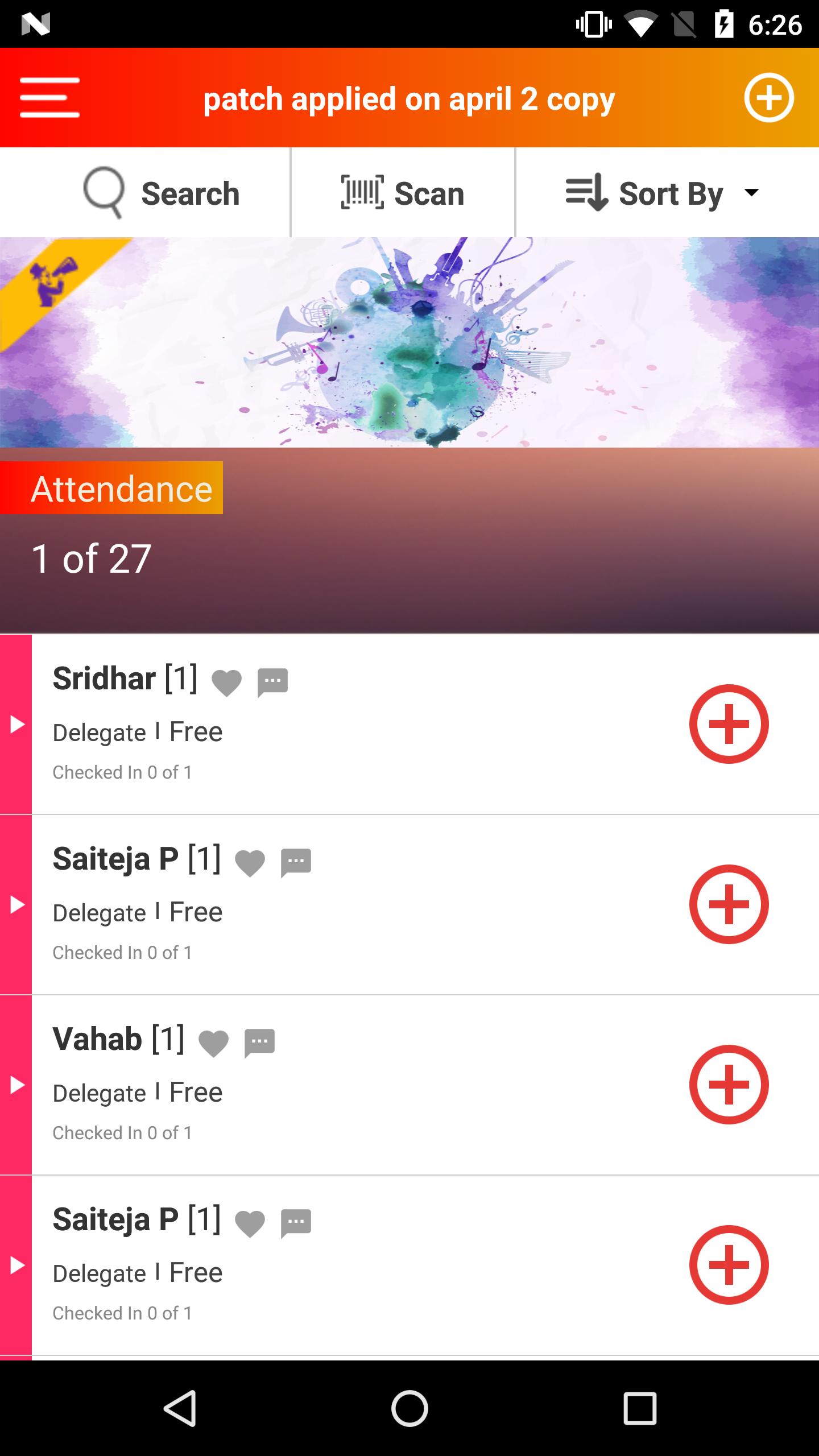
Task: Launch the barcode Scan option
Action: click(x=403, y=193)
